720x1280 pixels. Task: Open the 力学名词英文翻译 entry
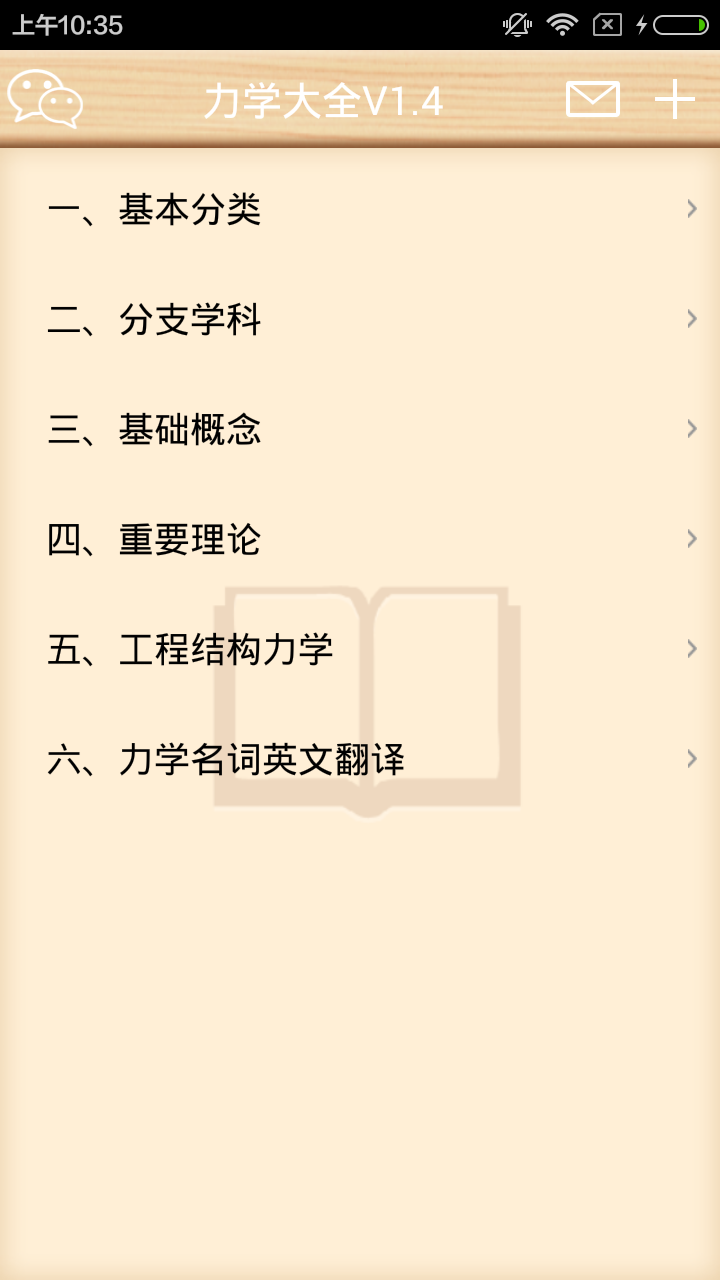tap(228, 758)
